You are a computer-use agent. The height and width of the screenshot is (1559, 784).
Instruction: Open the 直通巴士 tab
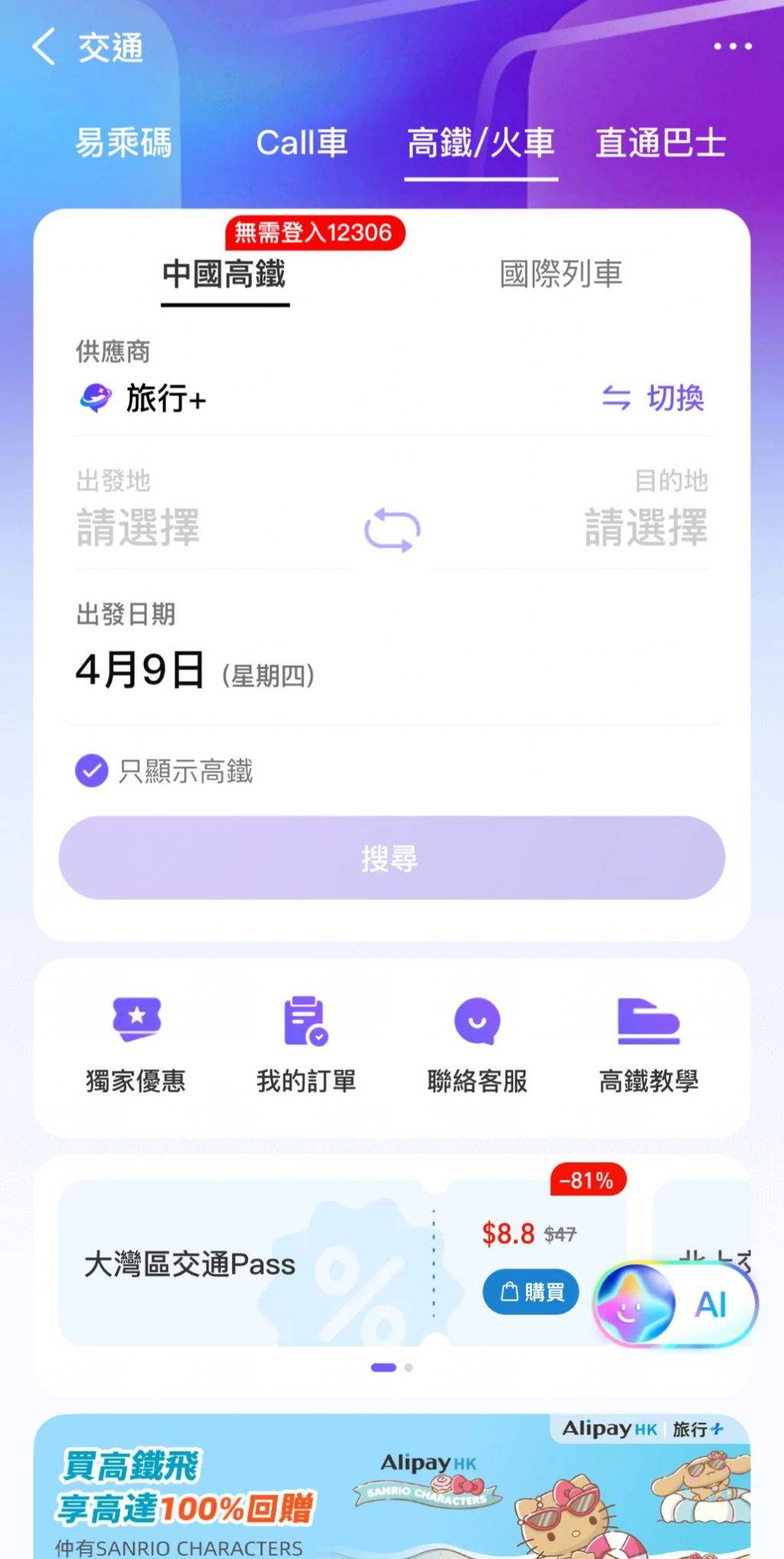tap(660, 142)
